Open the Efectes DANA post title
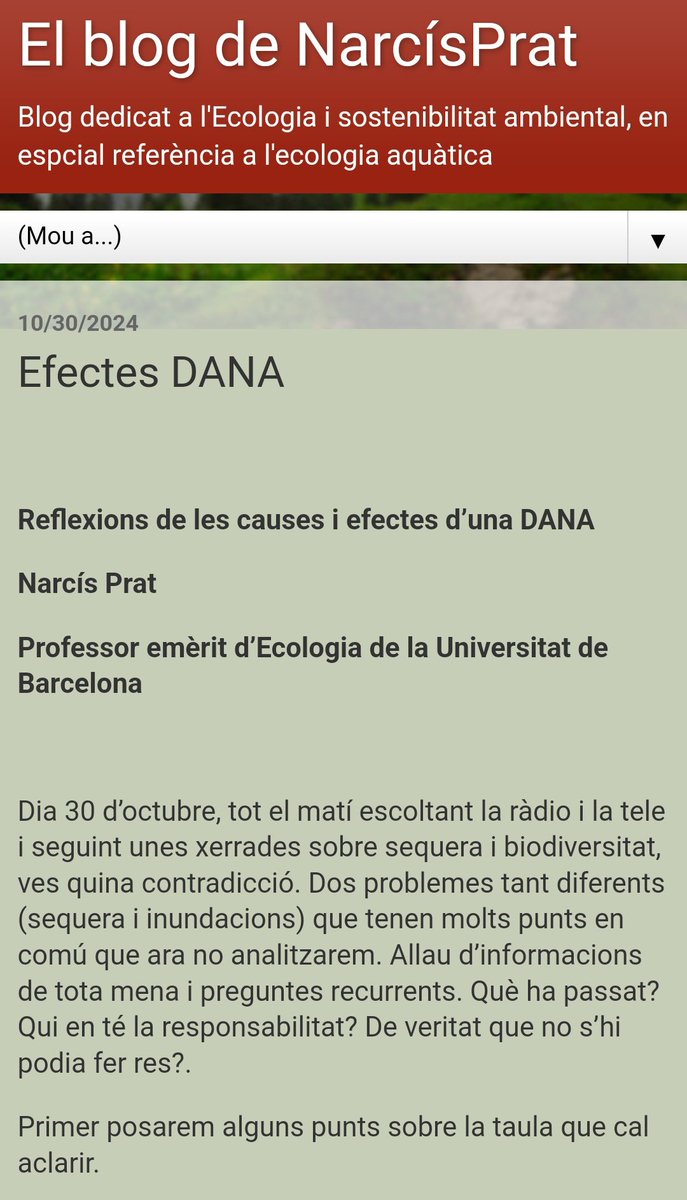The width and height of the screenshot is (687, 1200). (x=151, y=373)
